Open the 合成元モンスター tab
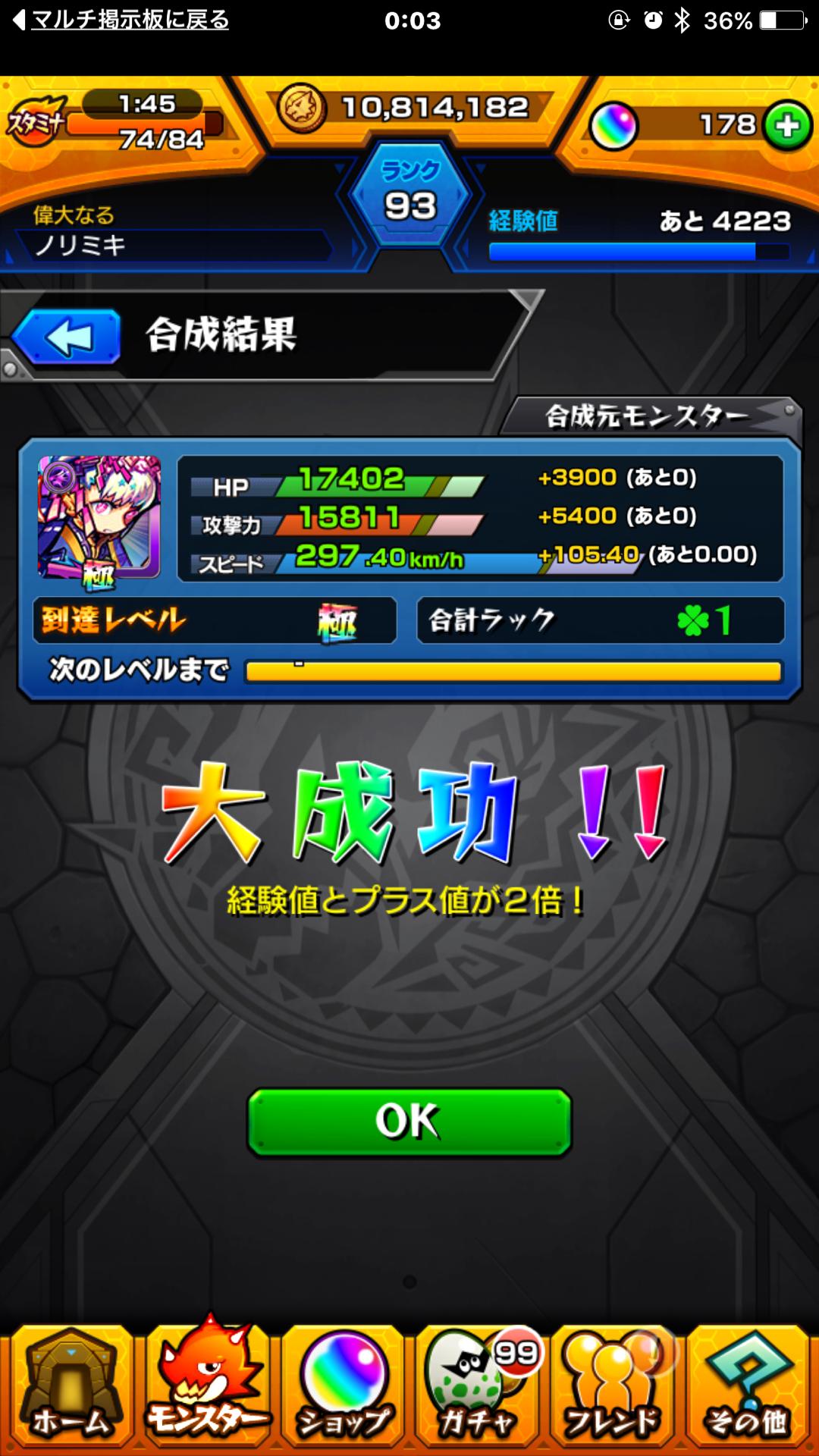Viewport: 819px width, 1456px height. (648, 413)
